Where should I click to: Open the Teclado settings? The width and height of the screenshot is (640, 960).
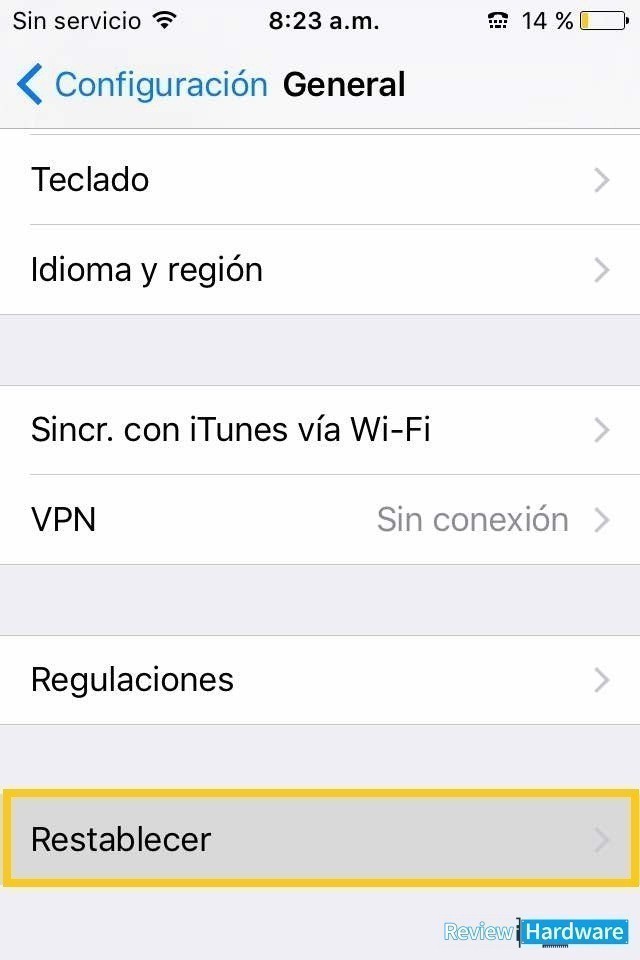[320, 180]
